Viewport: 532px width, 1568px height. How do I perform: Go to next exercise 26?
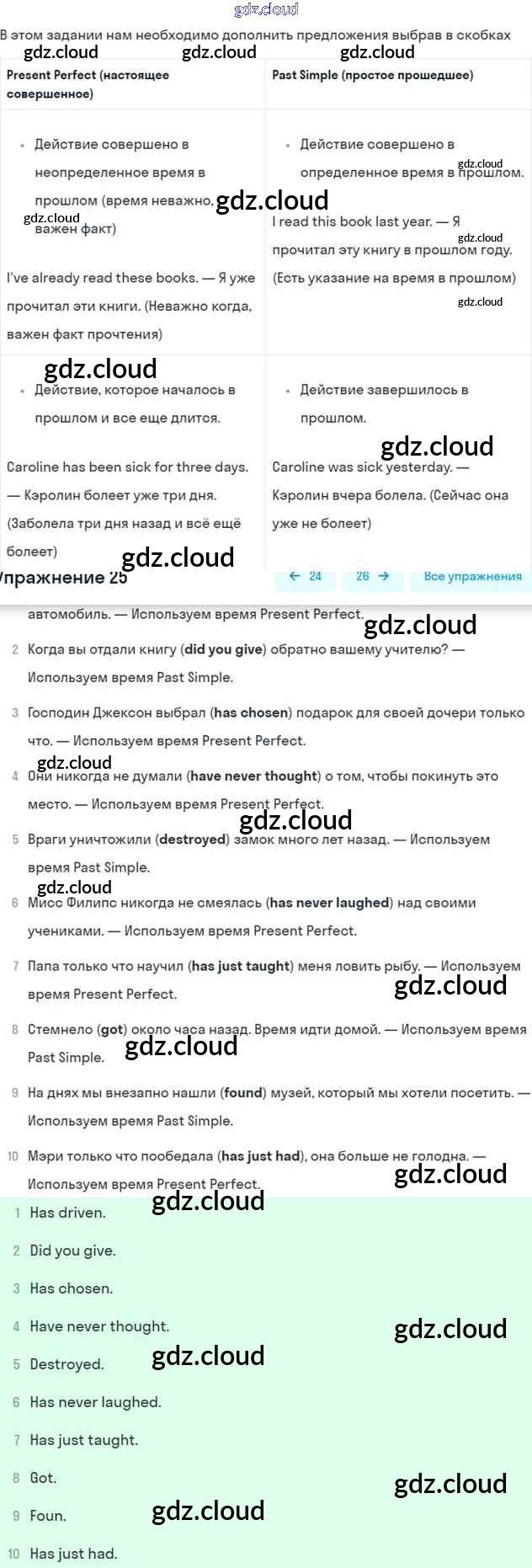click(372, 577)
